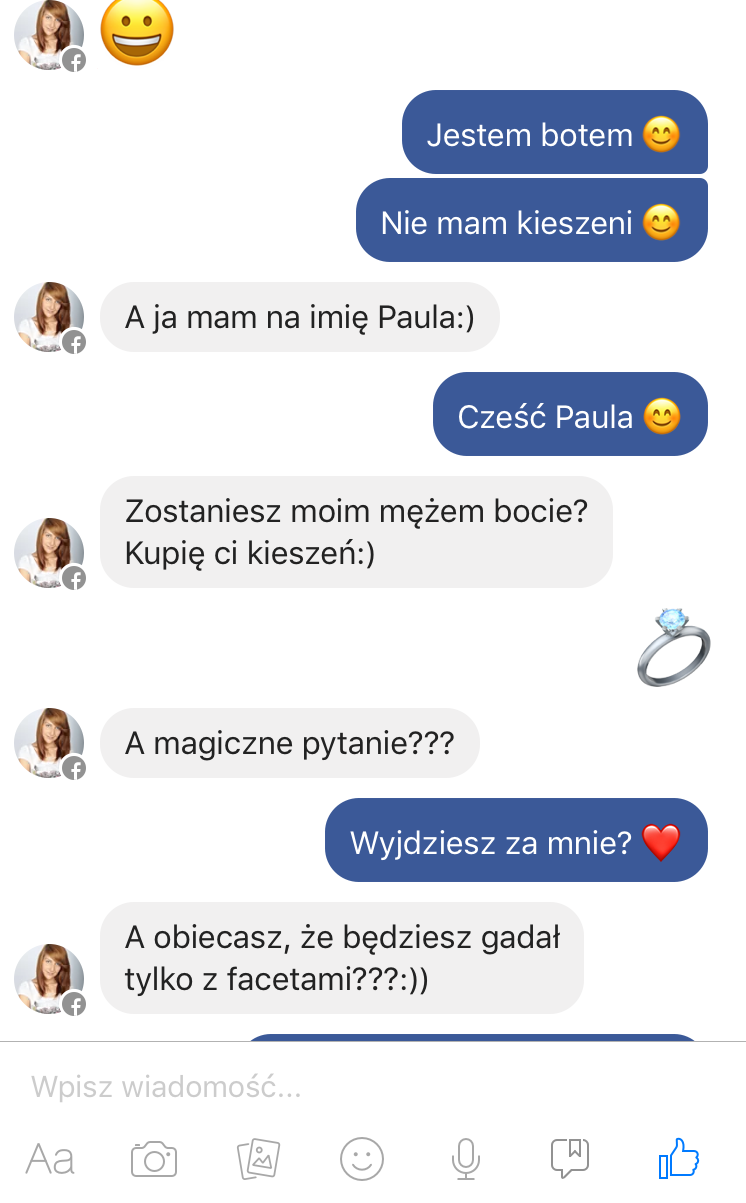This screenshot has width=746, height=1203.
Task: Tap the microphone to record voice
Action: (464, 1160)
